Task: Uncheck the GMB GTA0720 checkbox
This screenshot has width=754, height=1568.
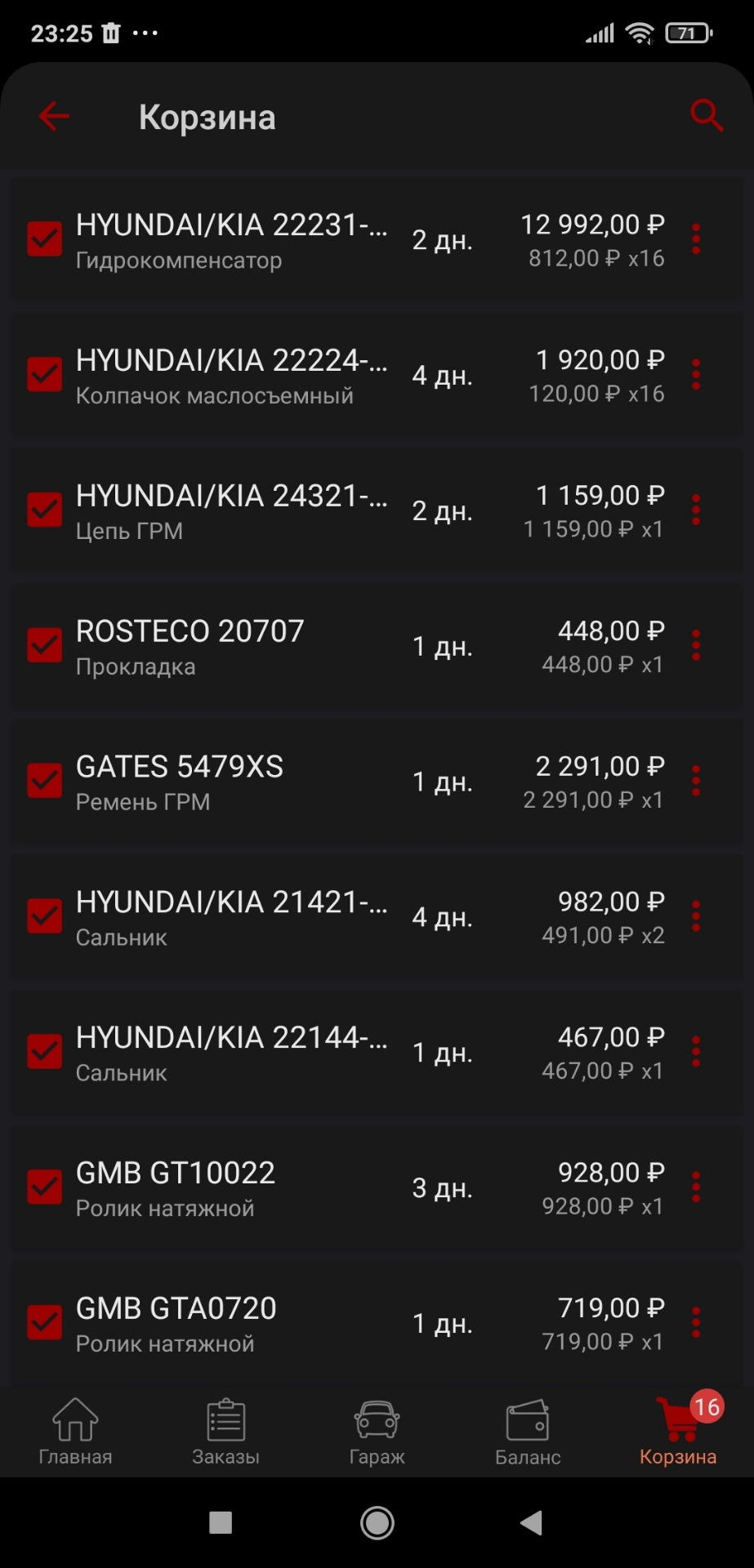Action: tap(45, 1323)
